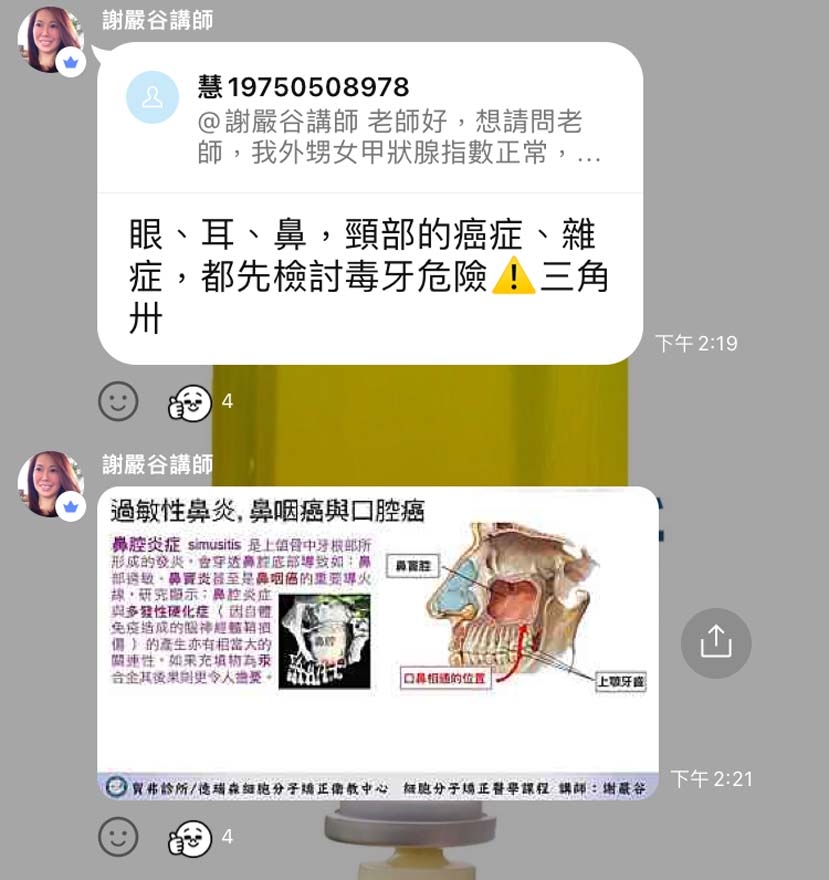829x880 pixels.
Task: Open sender avatar on the 2:19 message
Action: [50, 41]
